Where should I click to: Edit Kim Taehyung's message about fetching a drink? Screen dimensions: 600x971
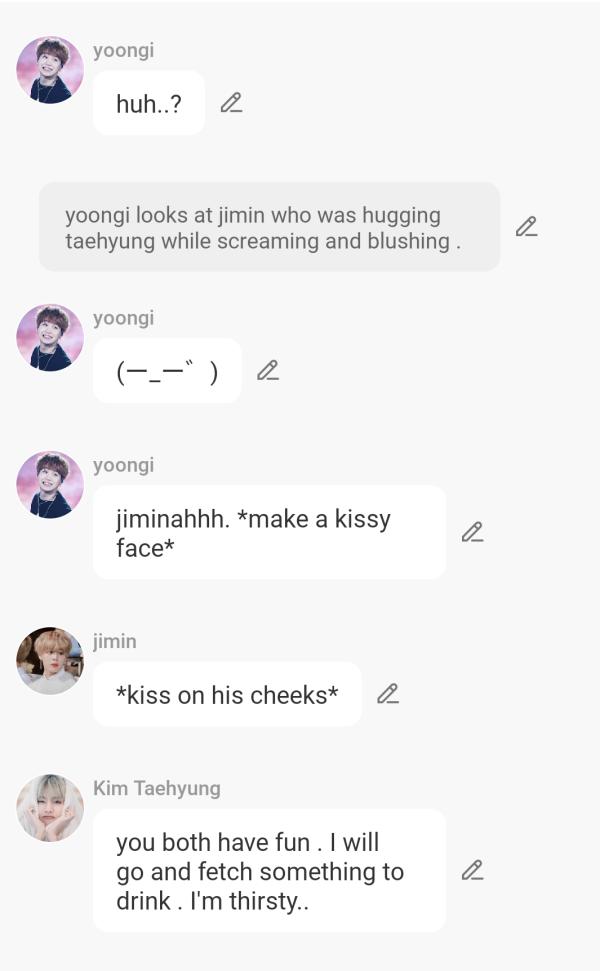click(x=472, y=870)
